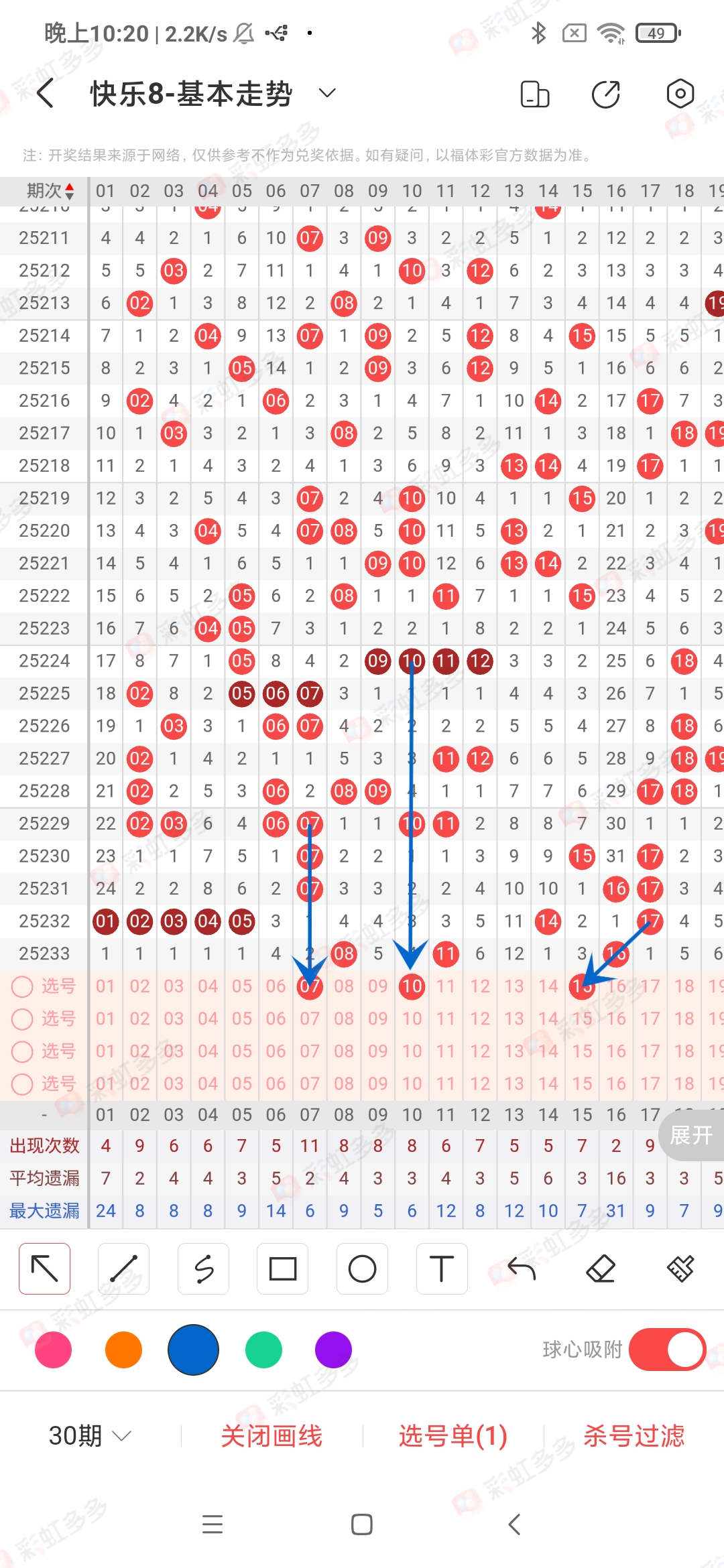Viewport: 724px width, 1568px height.
Task: Go back using the top-left arrow
Action: pos(46,93)
